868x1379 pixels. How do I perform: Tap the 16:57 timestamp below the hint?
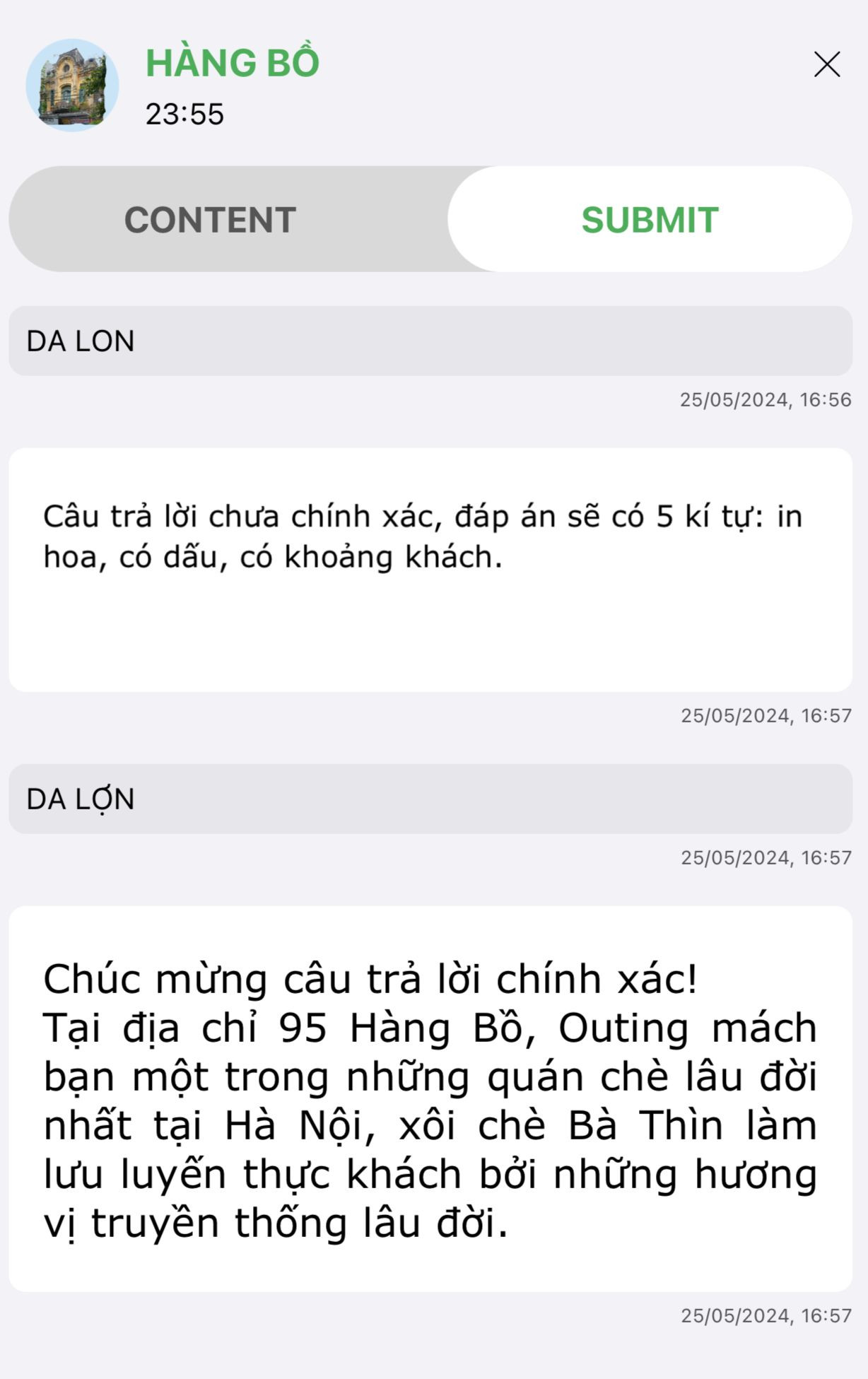764,715
